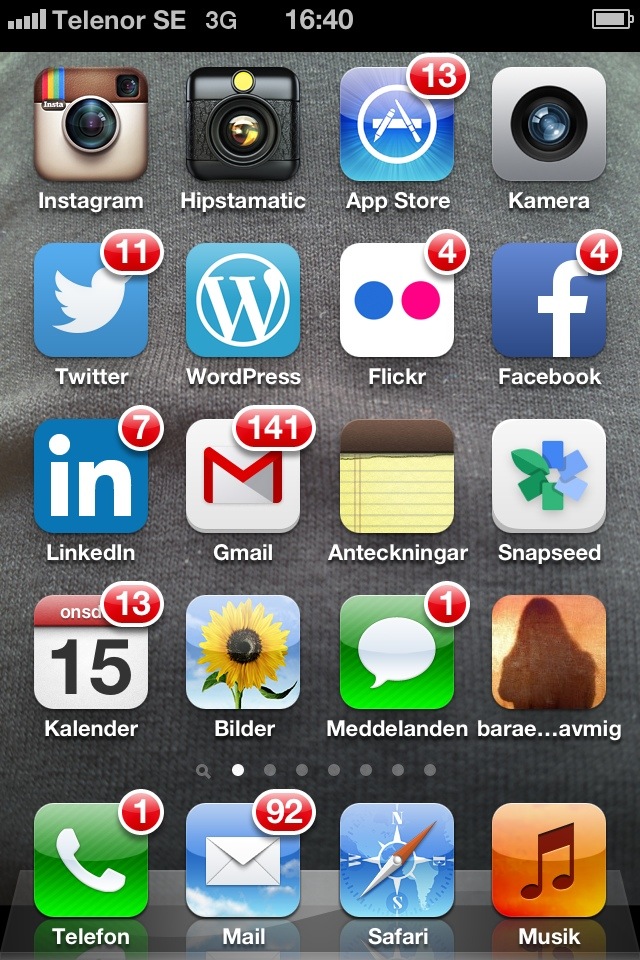Open the App Store
Image resolution: width=640 pixels, height=960 pixels.
397,124
